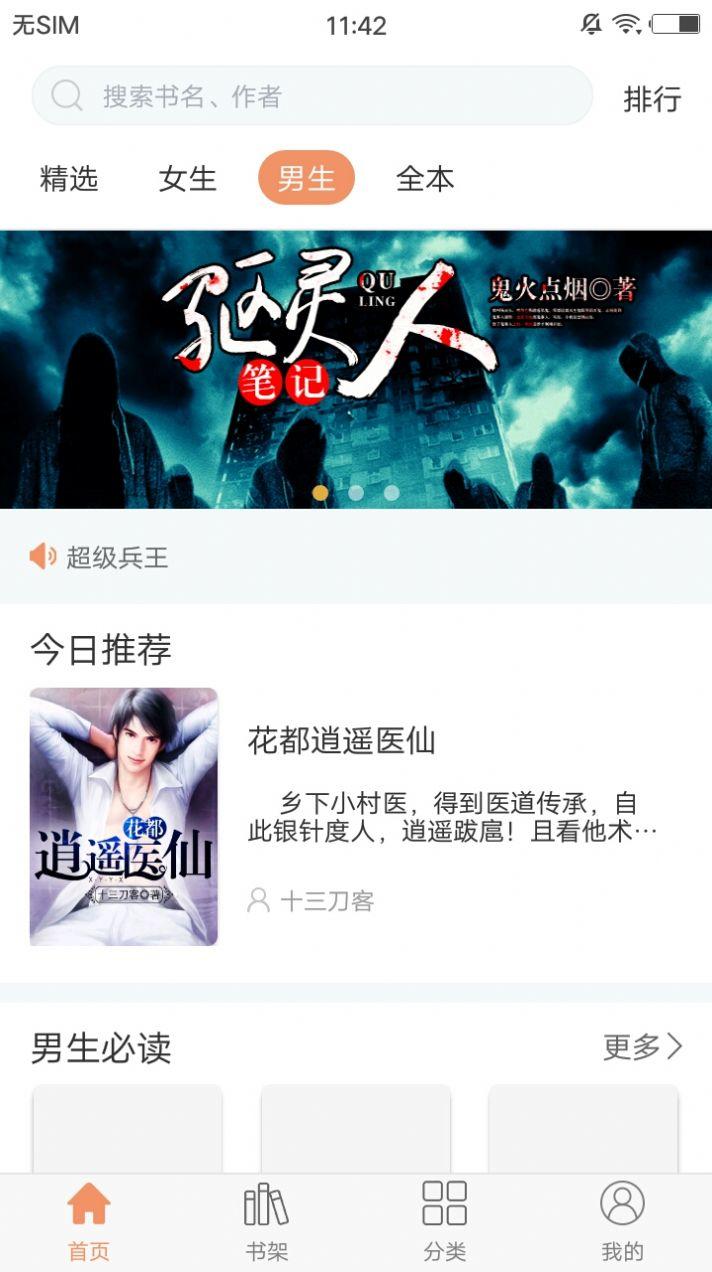Go to the 首页 home tab
Image resolution: width=712 pixels, height=1272 pixels.
pos(89,1222)
